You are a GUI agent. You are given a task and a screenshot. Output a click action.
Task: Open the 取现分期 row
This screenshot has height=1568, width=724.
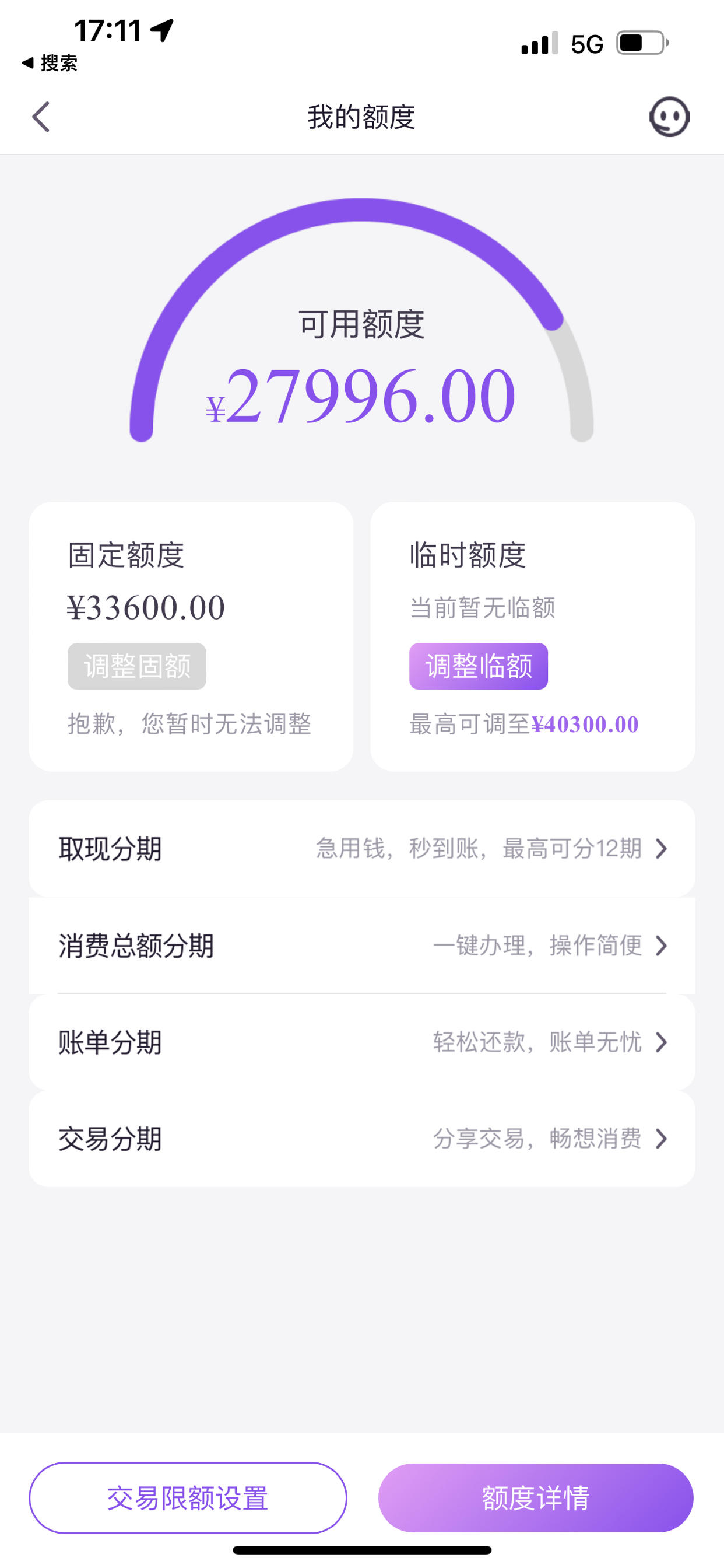pyautogui.click(x=362, y=848)
